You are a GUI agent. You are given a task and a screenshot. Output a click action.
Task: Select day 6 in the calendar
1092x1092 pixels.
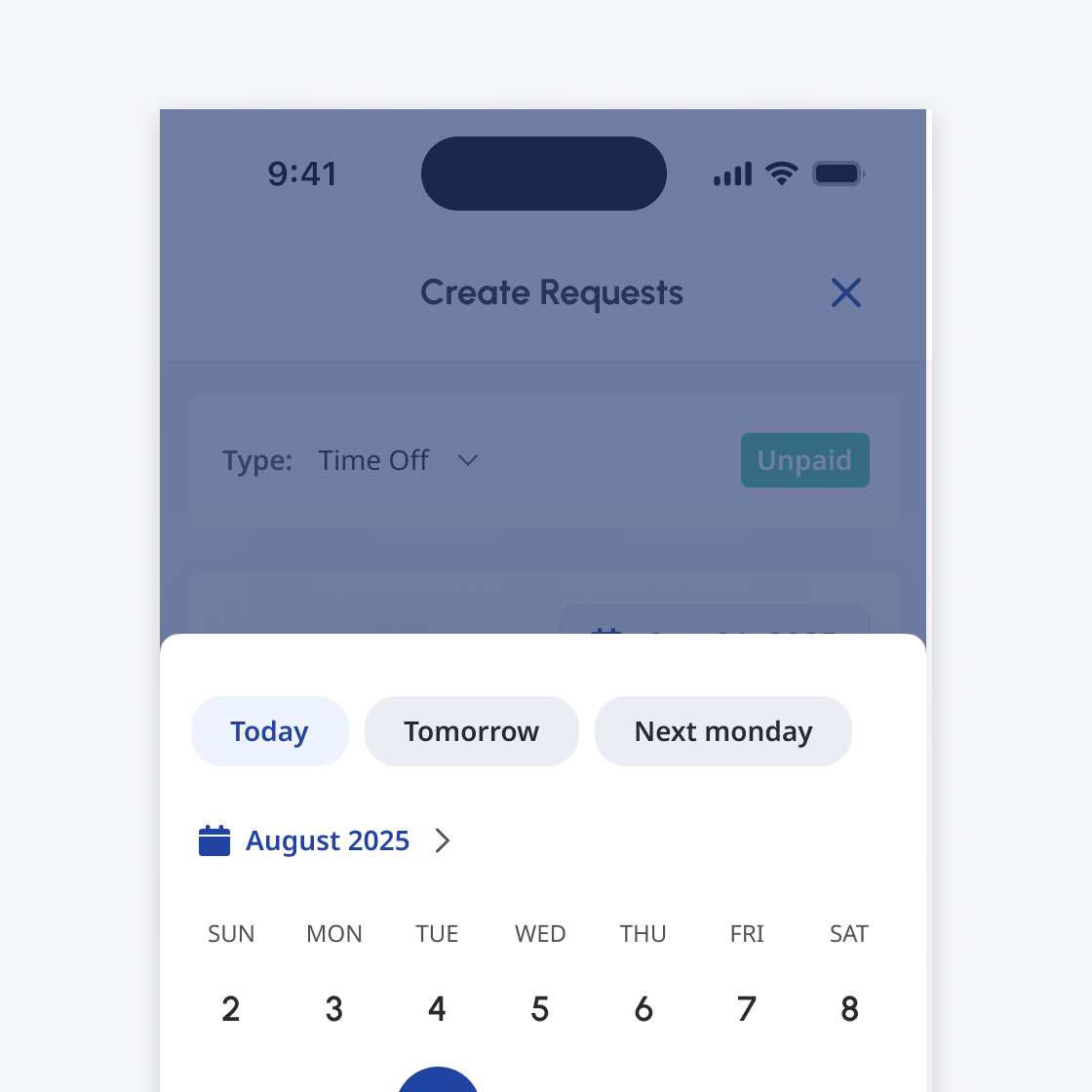[643, 1009]
